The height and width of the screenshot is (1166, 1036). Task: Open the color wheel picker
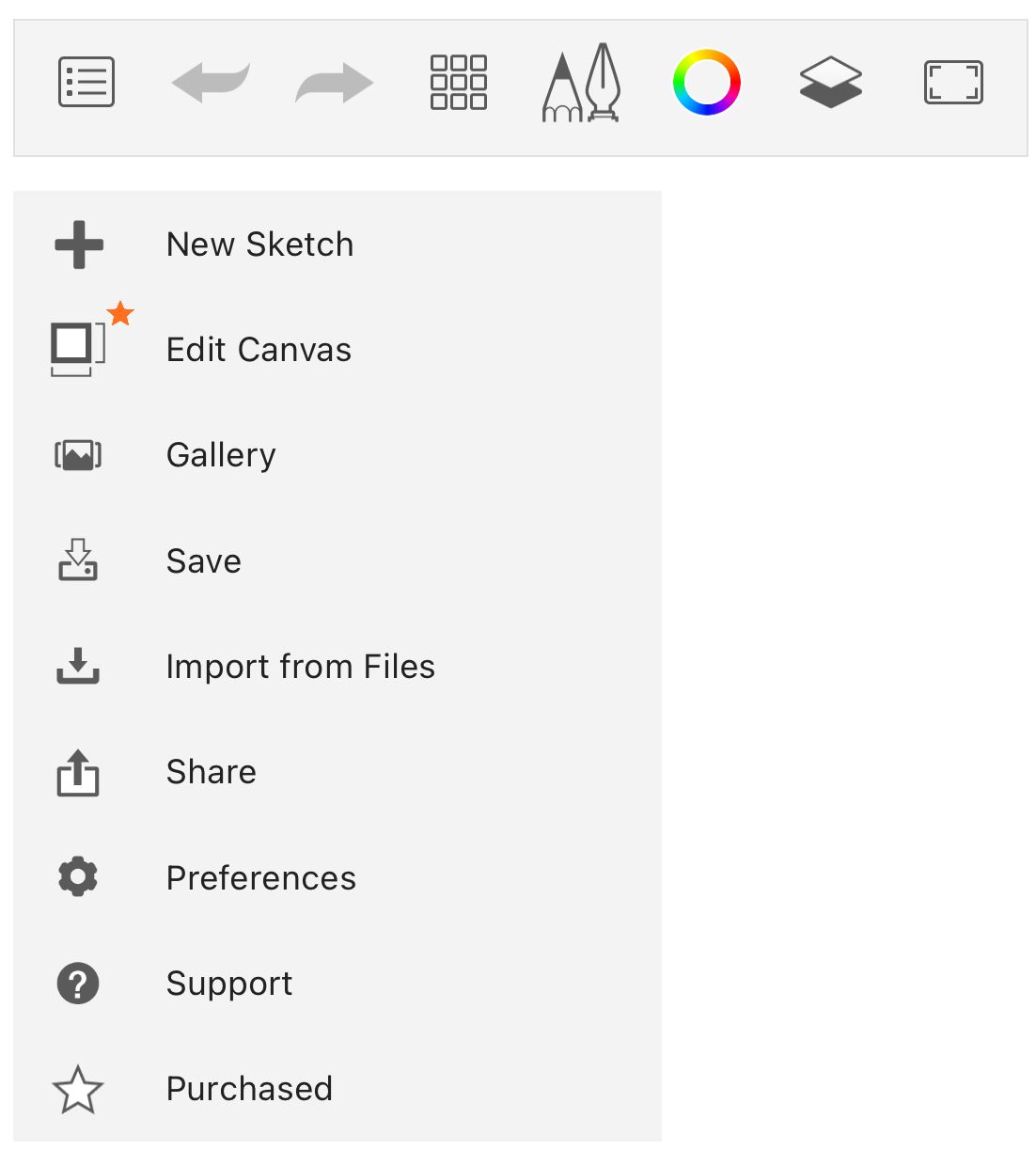point(706,82)
